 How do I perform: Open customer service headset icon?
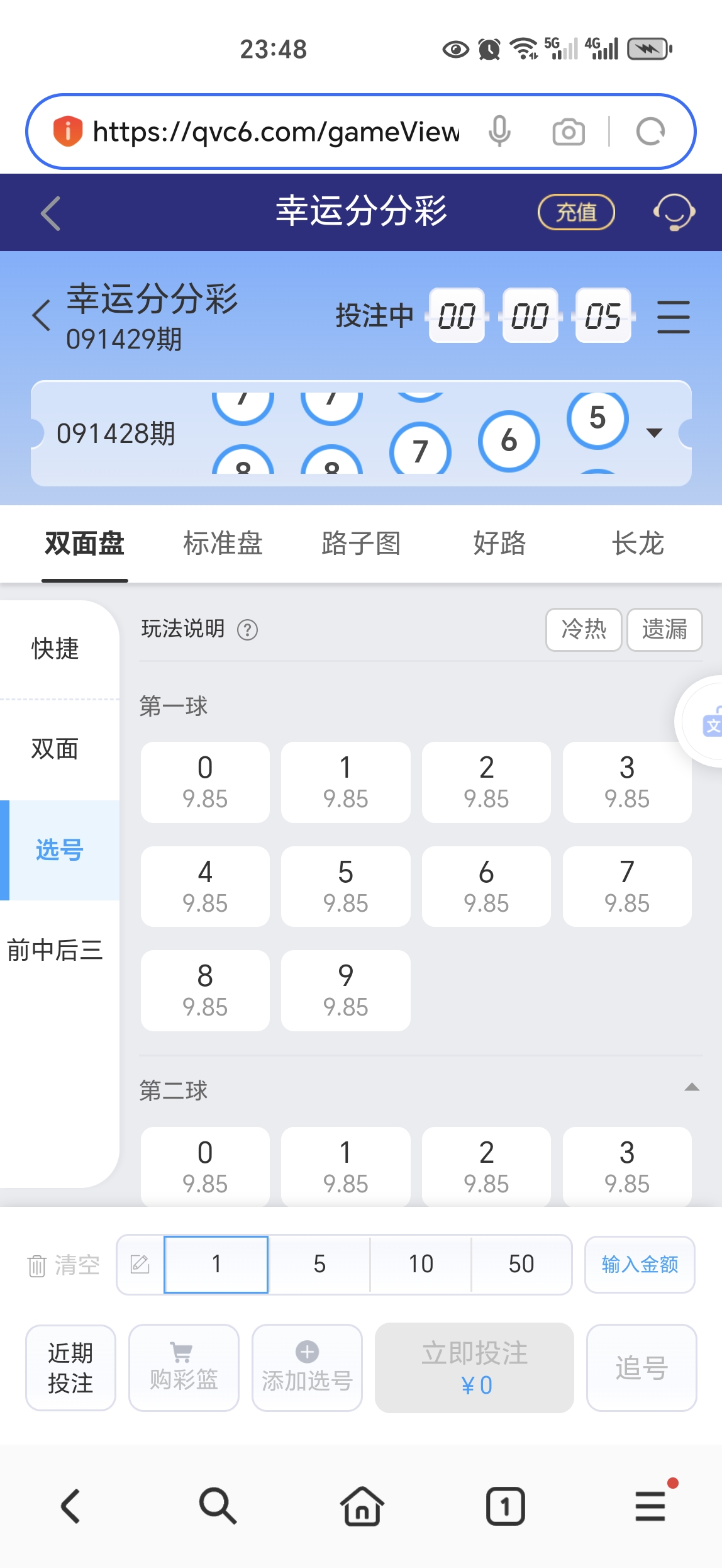click(x=674, y=212)
